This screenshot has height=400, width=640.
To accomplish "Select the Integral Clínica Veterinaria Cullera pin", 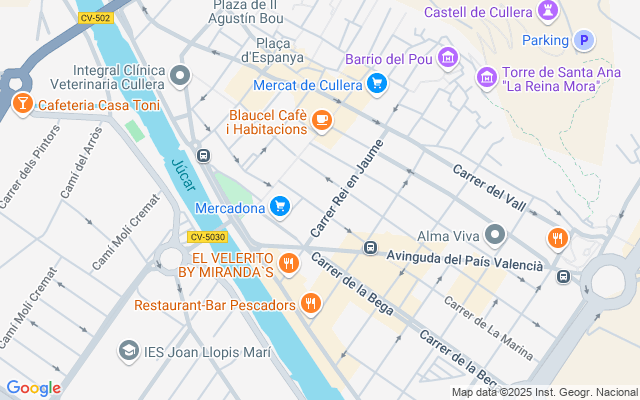I will click(x=181, y=75).
